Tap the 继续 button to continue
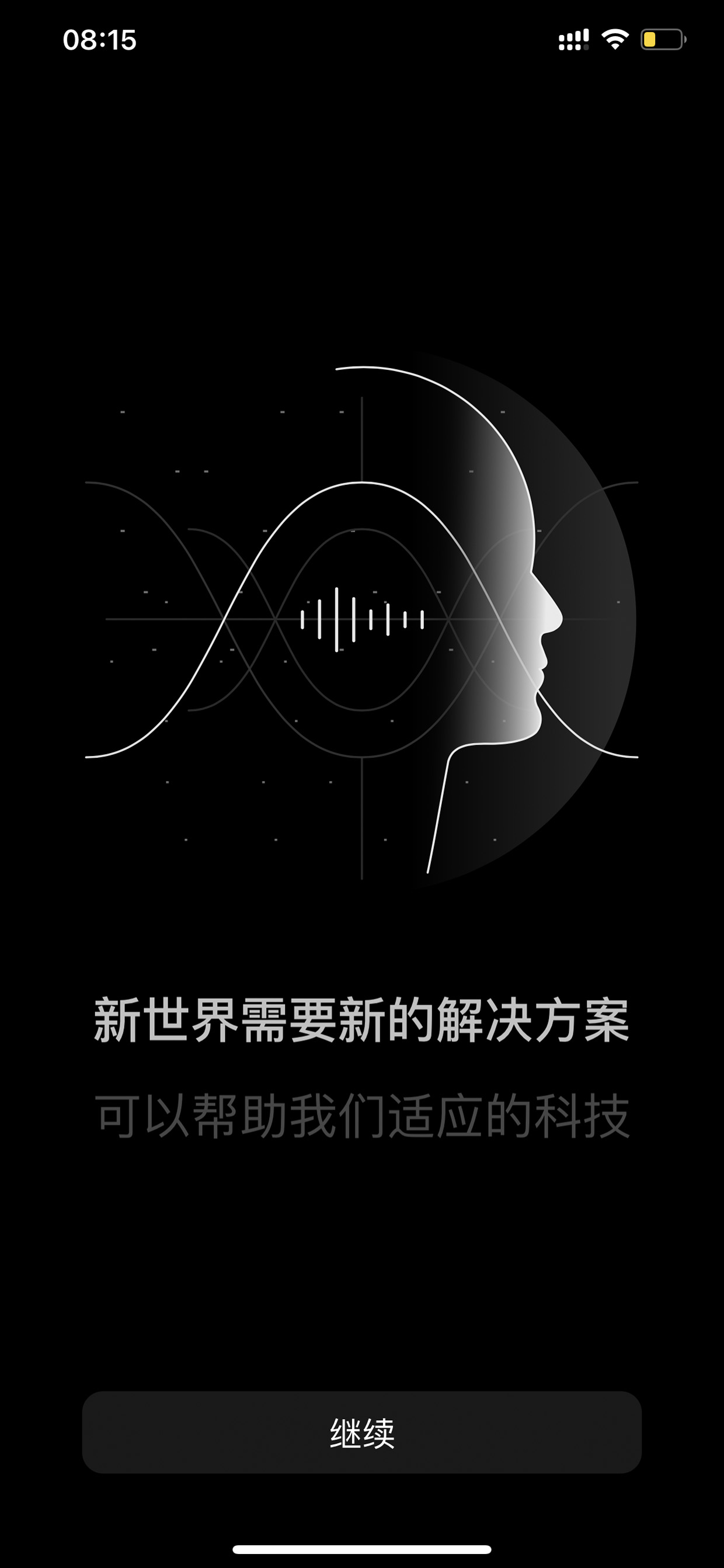The image size is (724, 1568). point(362,1432)
